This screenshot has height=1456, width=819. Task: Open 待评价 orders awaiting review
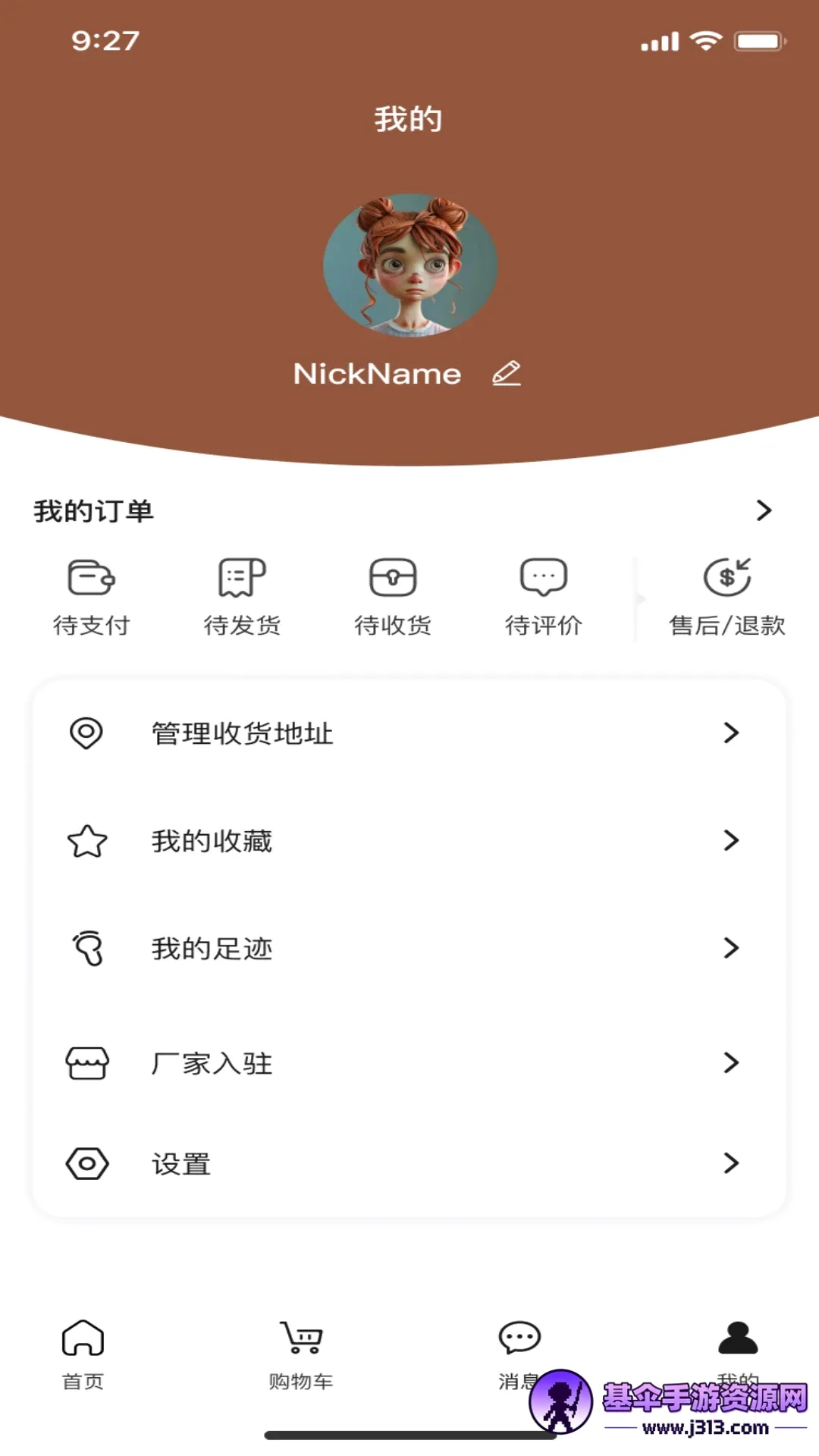coord(544,598)
